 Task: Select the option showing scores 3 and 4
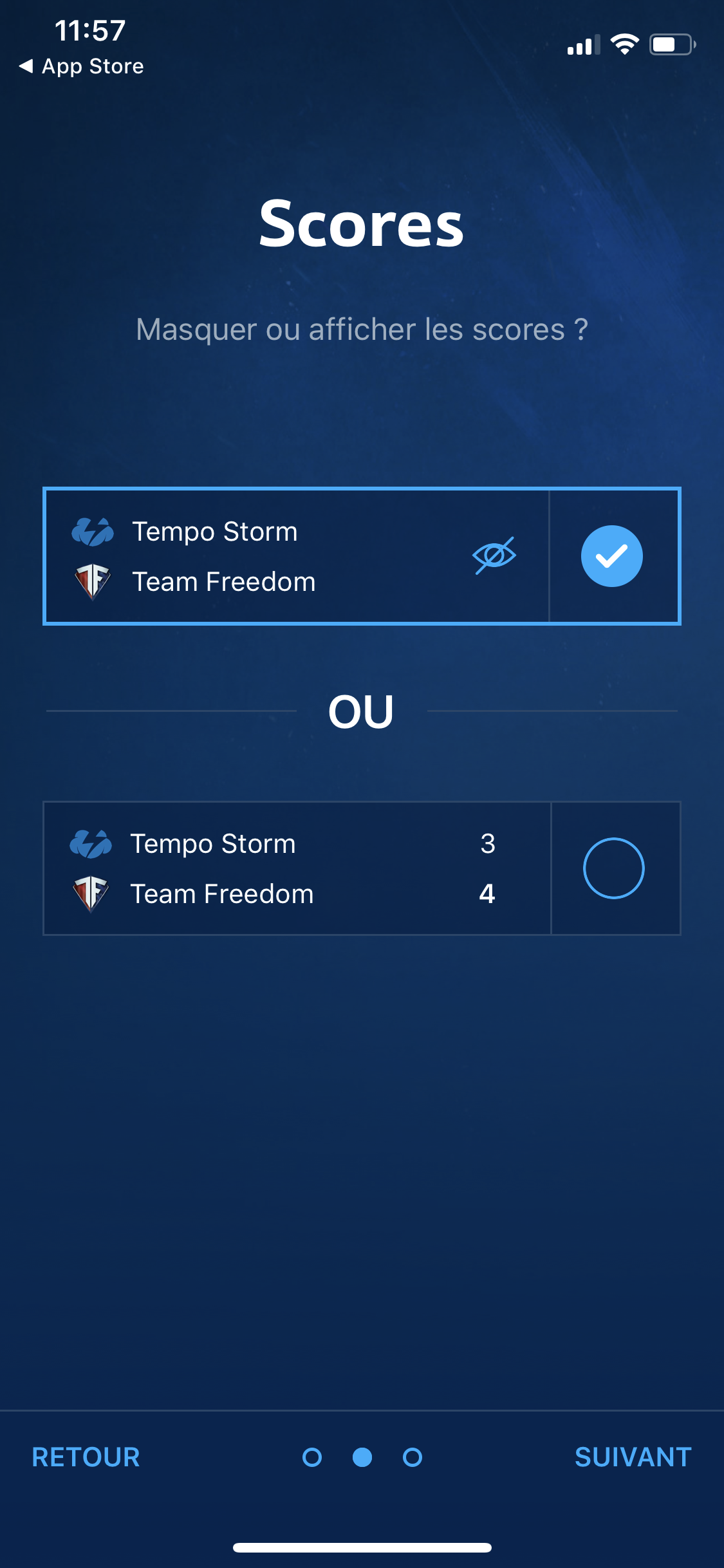click(x=613, y=868)
